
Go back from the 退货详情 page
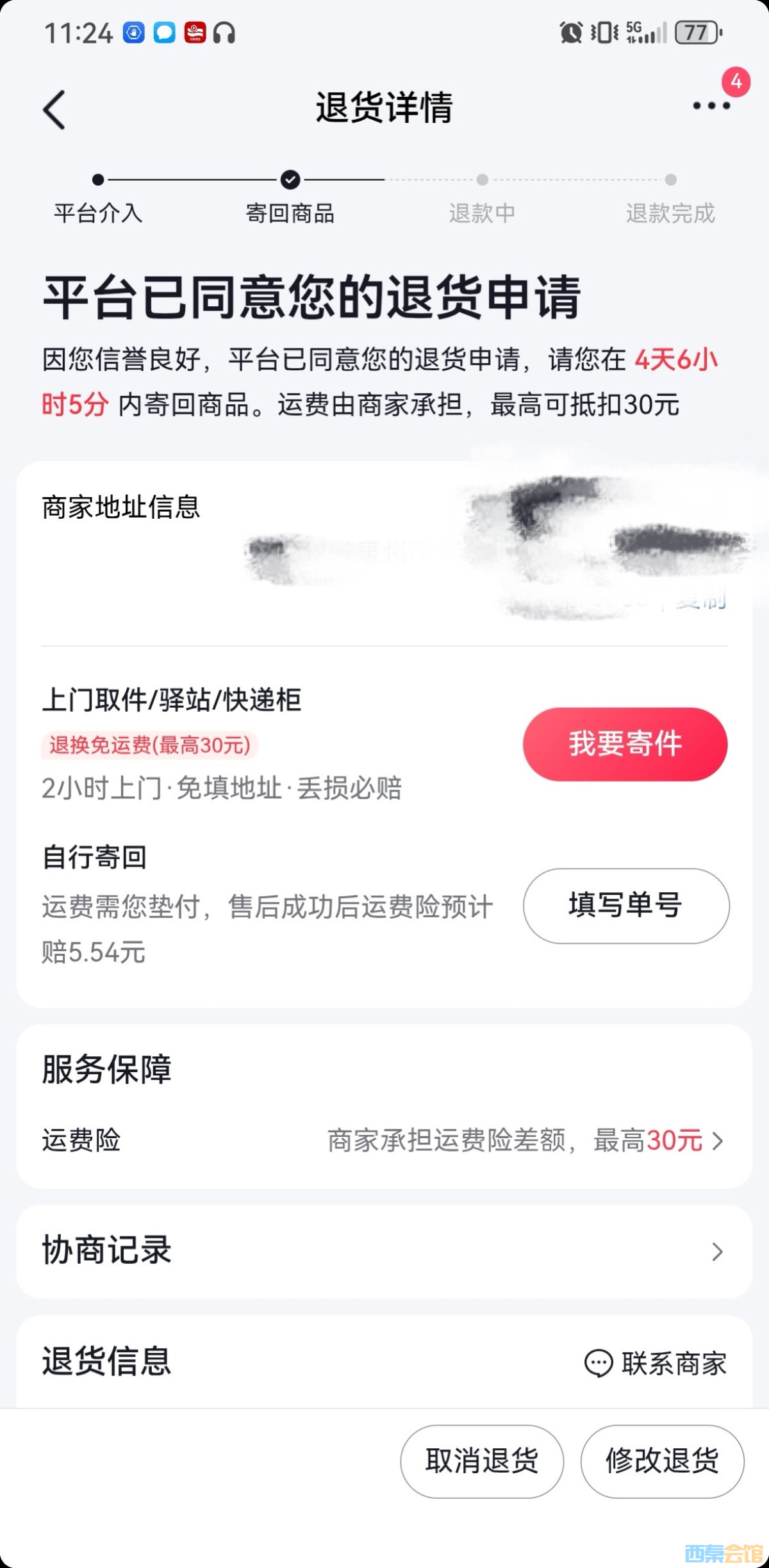click(55, 110)
